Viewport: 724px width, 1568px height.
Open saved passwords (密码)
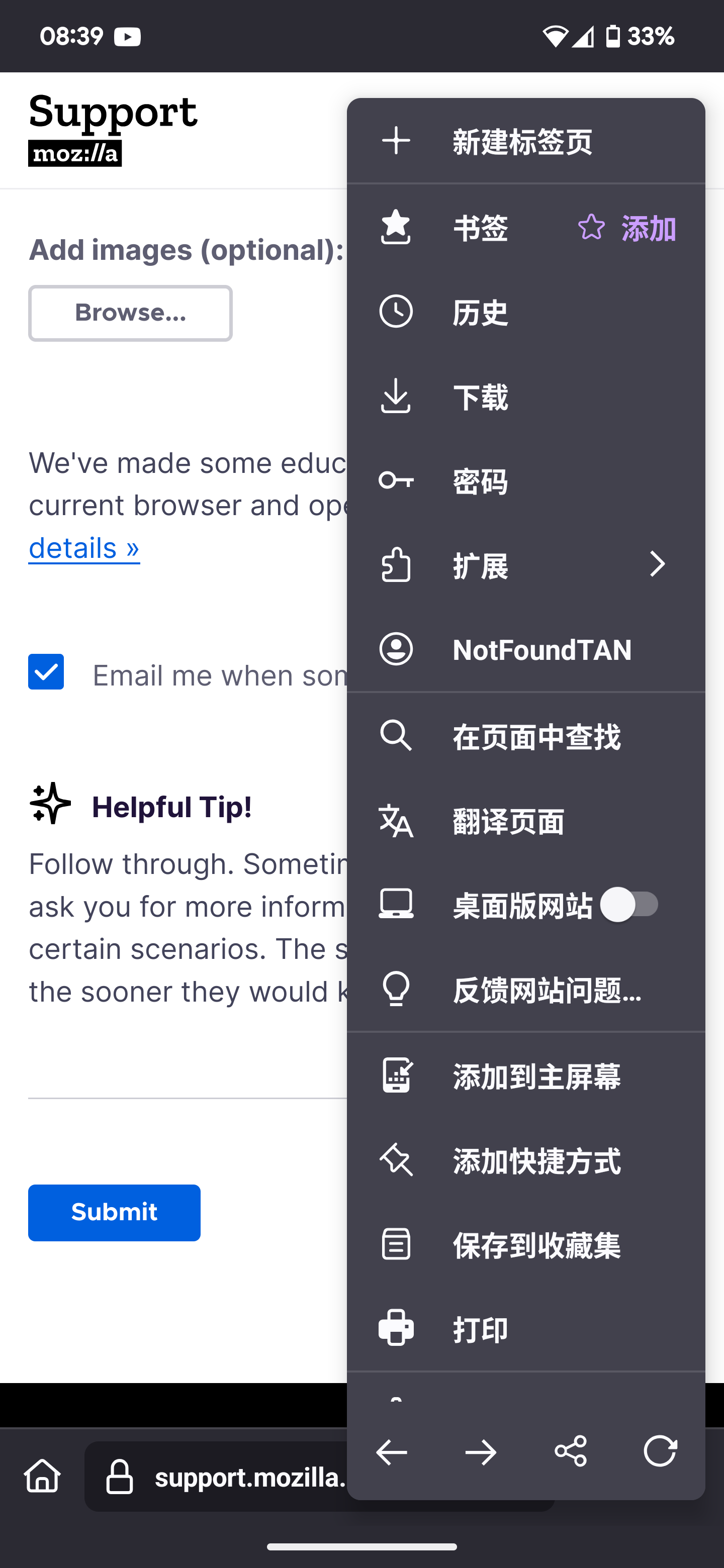click(x=526, y=481)
